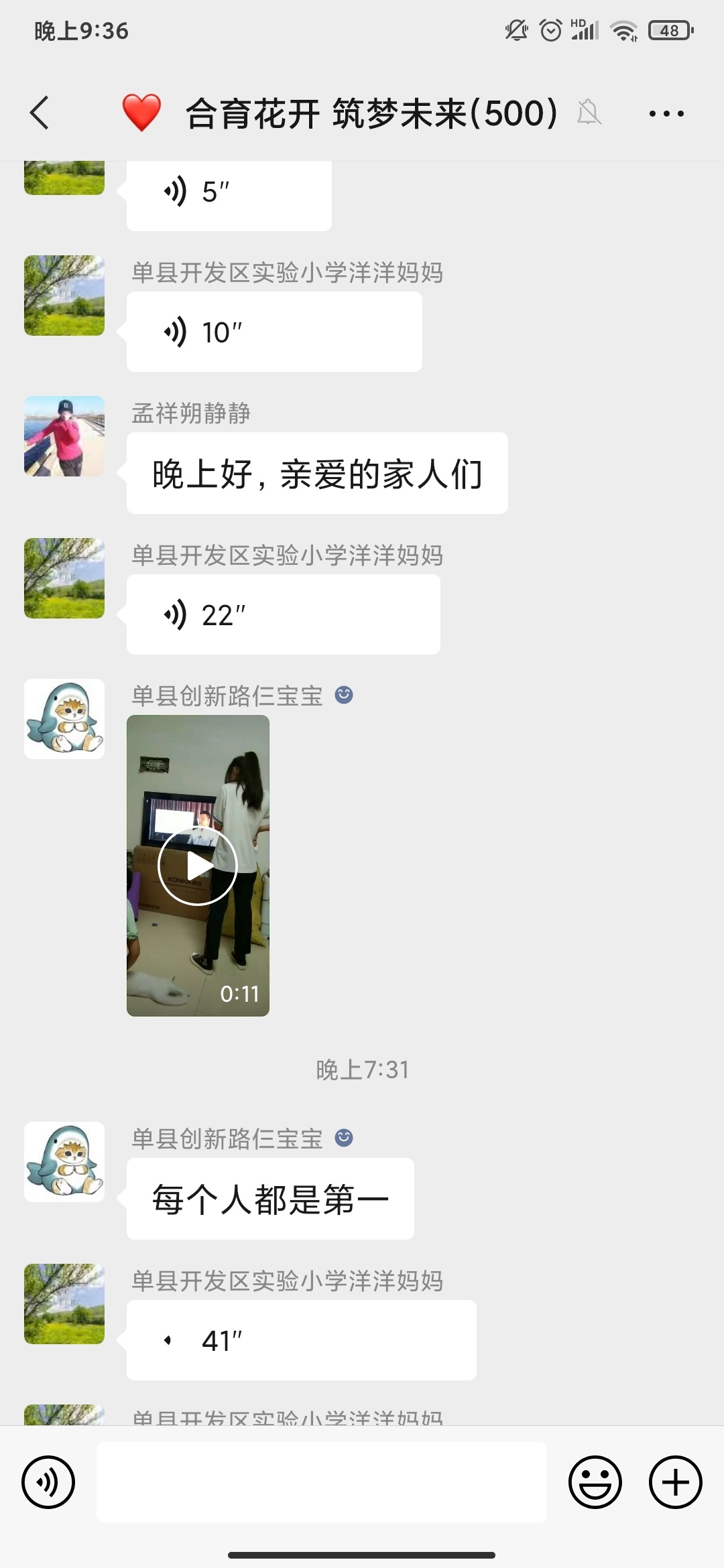This screenshot has width=724, height=1568.
Task: Click the muted bell icon in the title bar
Action: 589,113
